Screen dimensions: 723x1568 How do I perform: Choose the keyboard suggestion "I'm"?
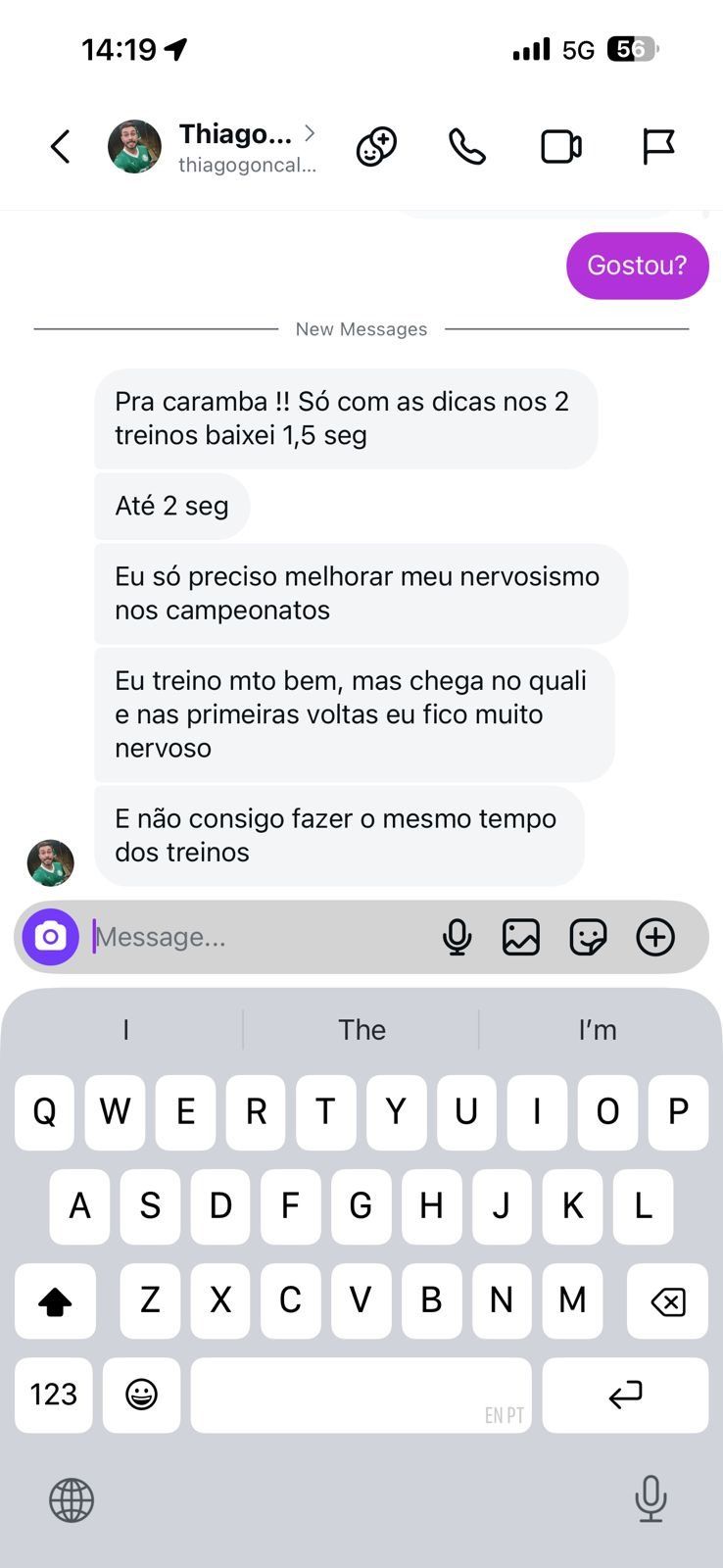598,1030
